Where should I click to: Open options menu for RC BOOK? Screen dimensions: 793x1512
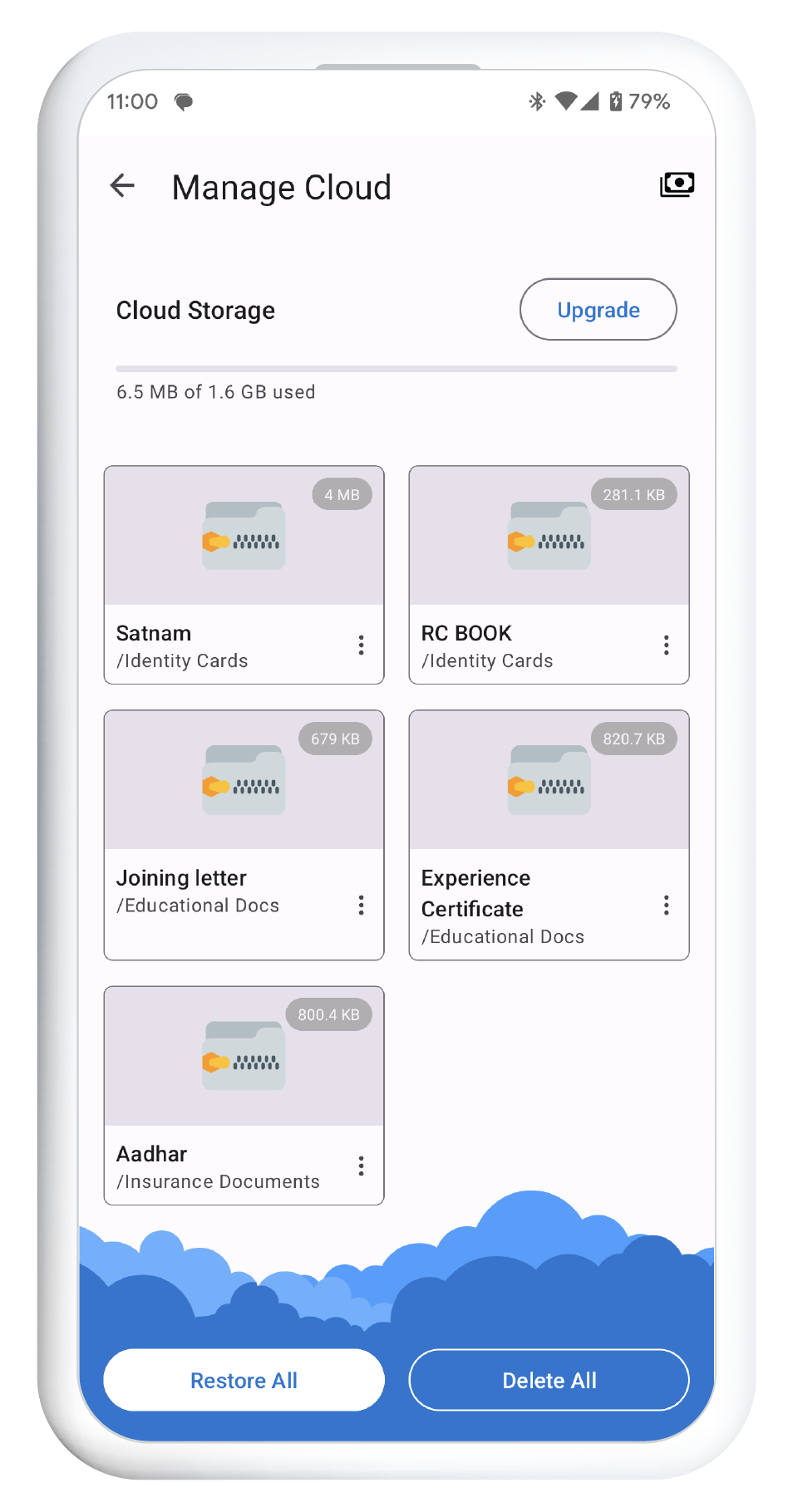pyautogui.click(x=666, y=646)
